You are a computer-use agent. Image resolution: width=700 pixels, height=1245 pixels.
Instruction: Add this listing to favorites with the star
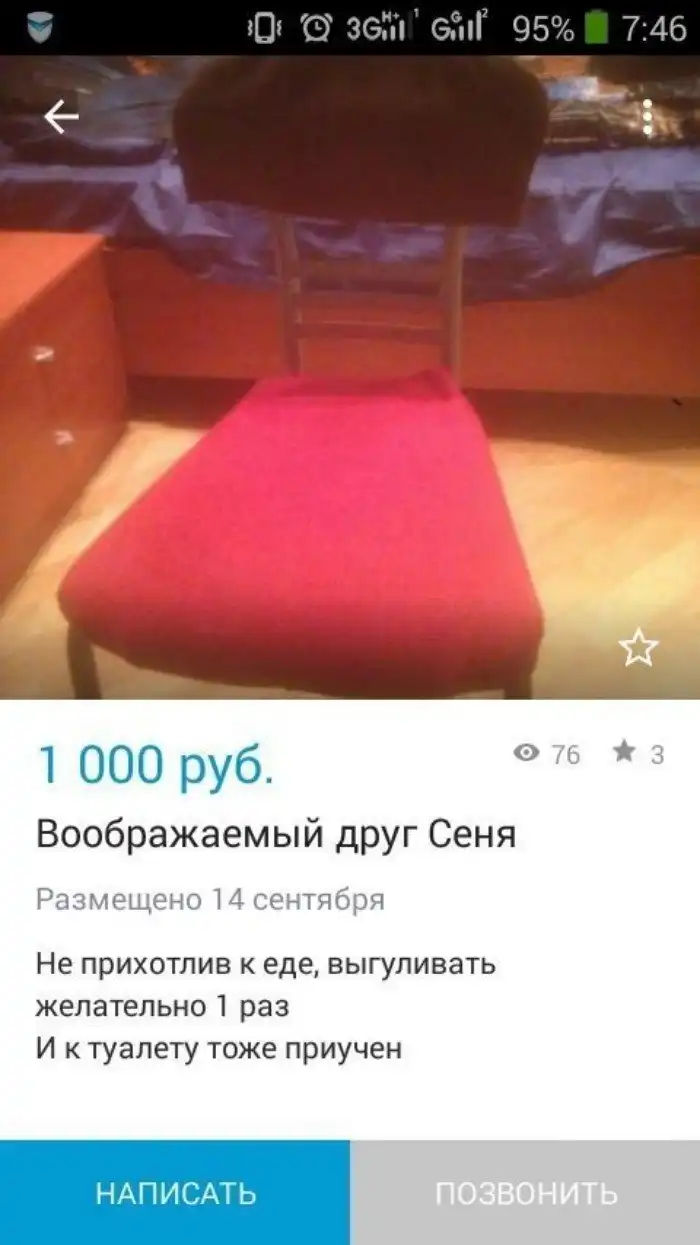coord(638,648)
